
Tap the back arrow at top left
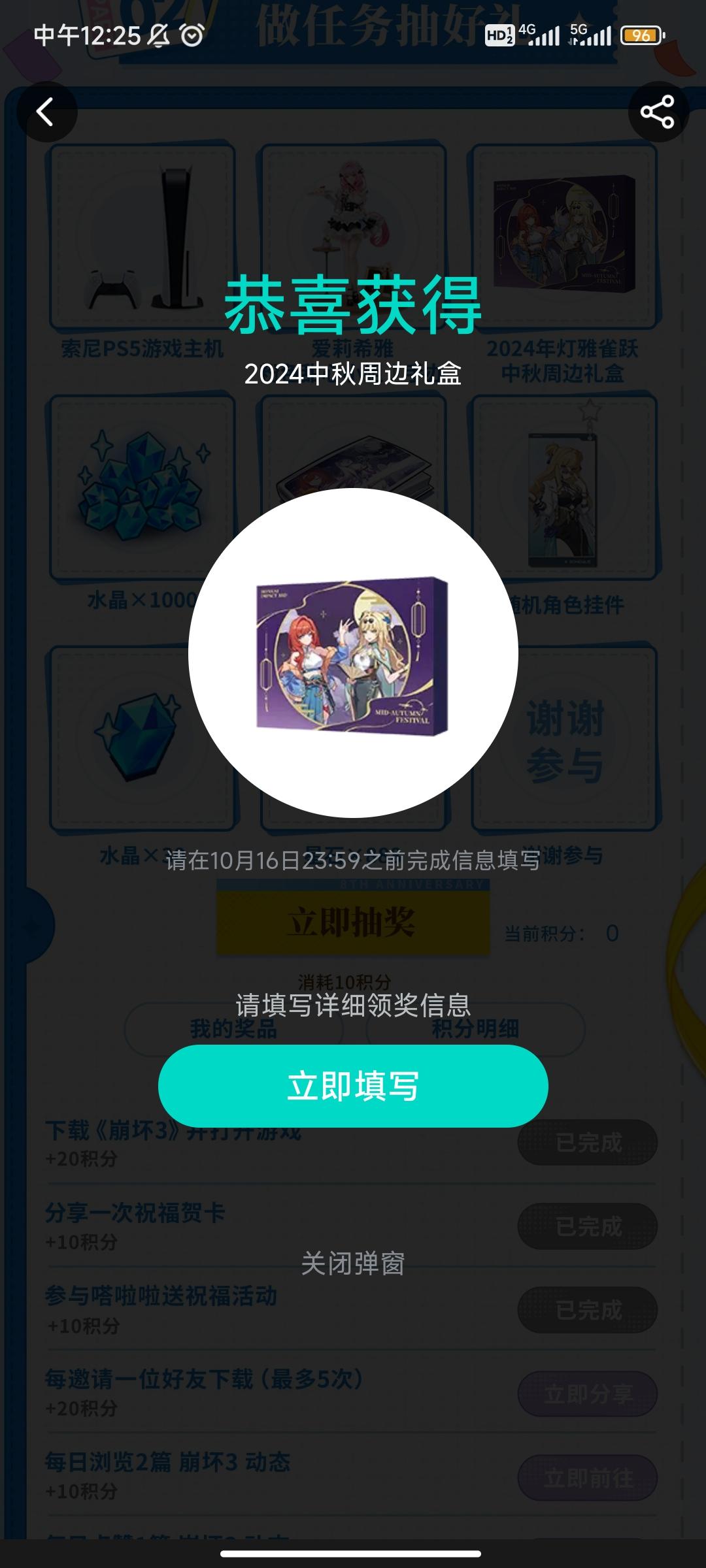coord(46,111)
